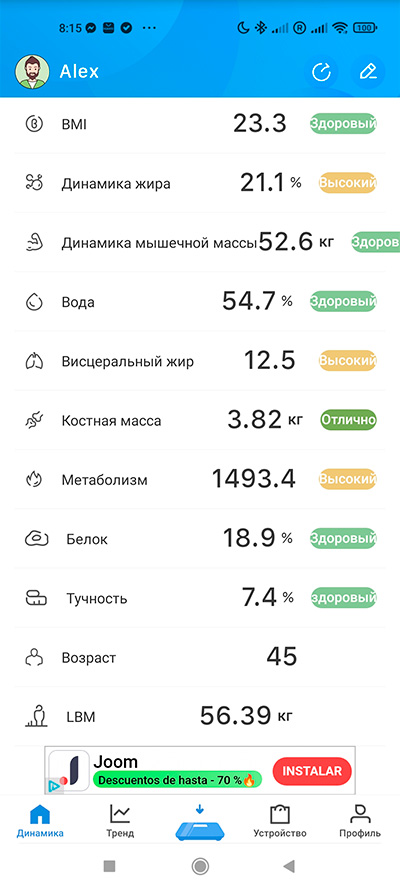
Task: Open the Вода measurement row
Action: 200,302
